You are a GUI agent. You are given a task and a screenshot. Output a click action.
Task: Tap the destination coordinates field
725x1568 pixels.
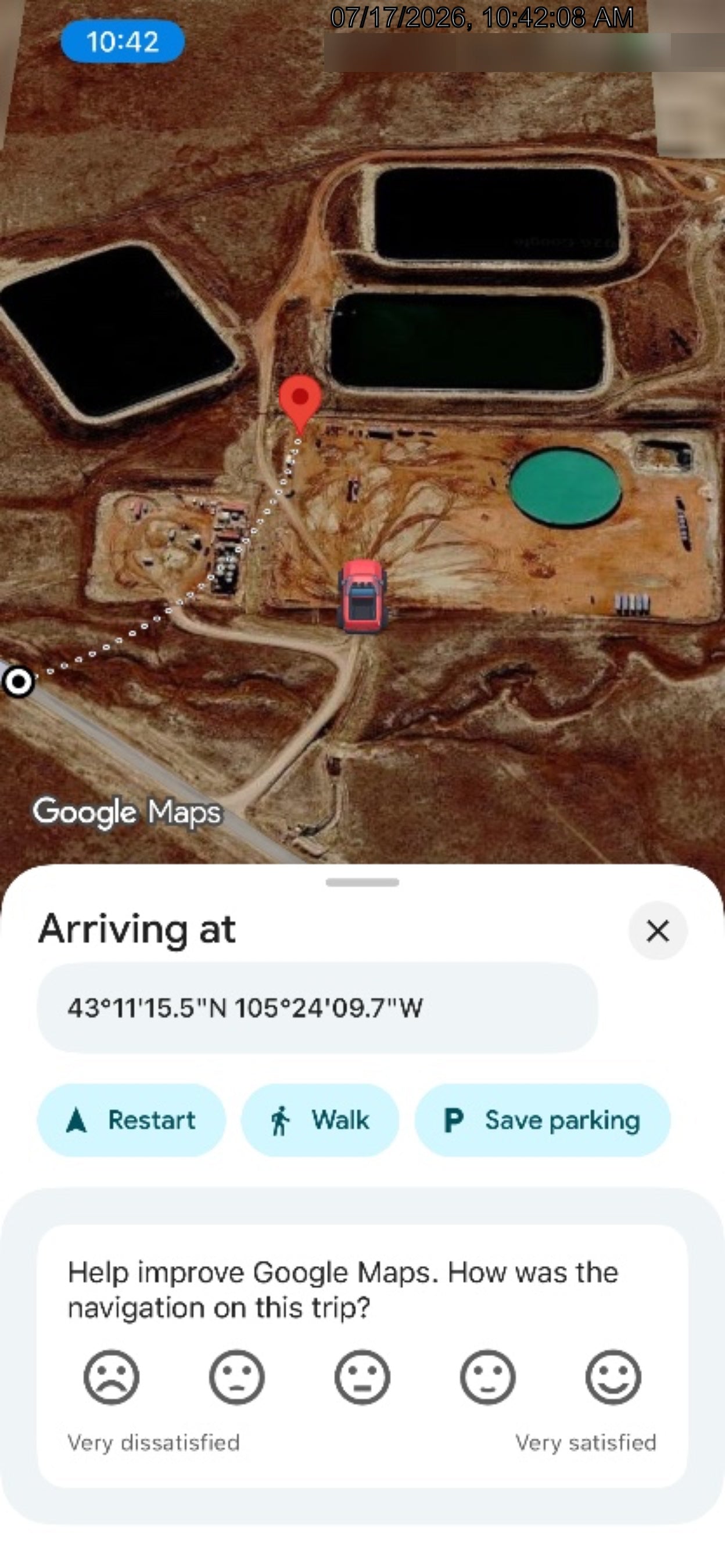click(317, 1008)
